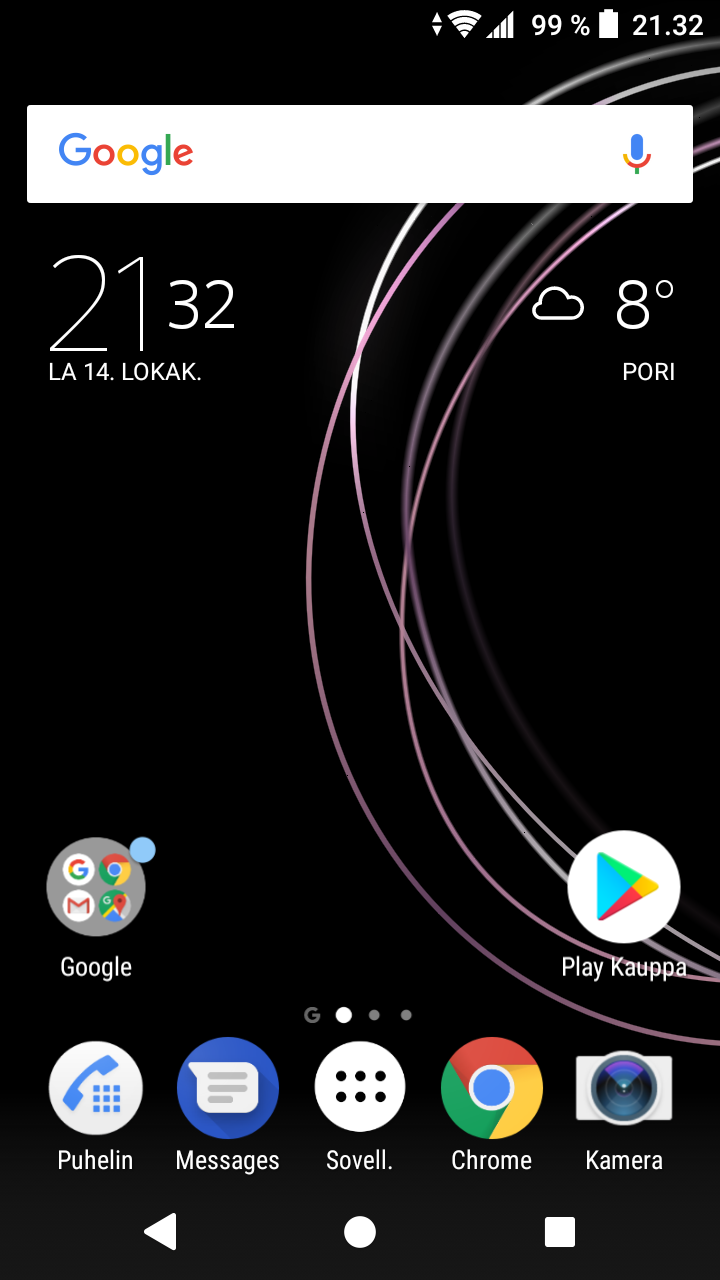Tap the Google search bar

(360, 154)
